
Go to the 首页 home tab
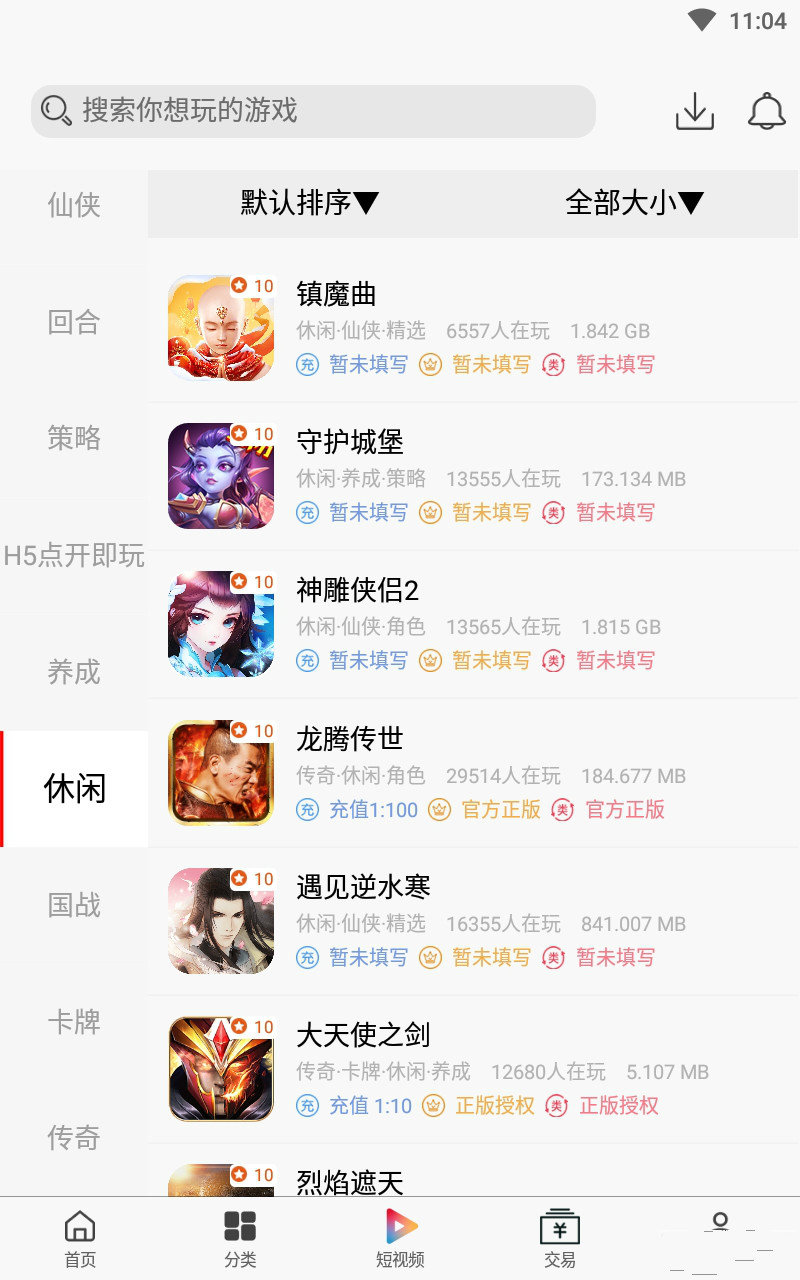pyautogui.click(x=80, y=1238)
